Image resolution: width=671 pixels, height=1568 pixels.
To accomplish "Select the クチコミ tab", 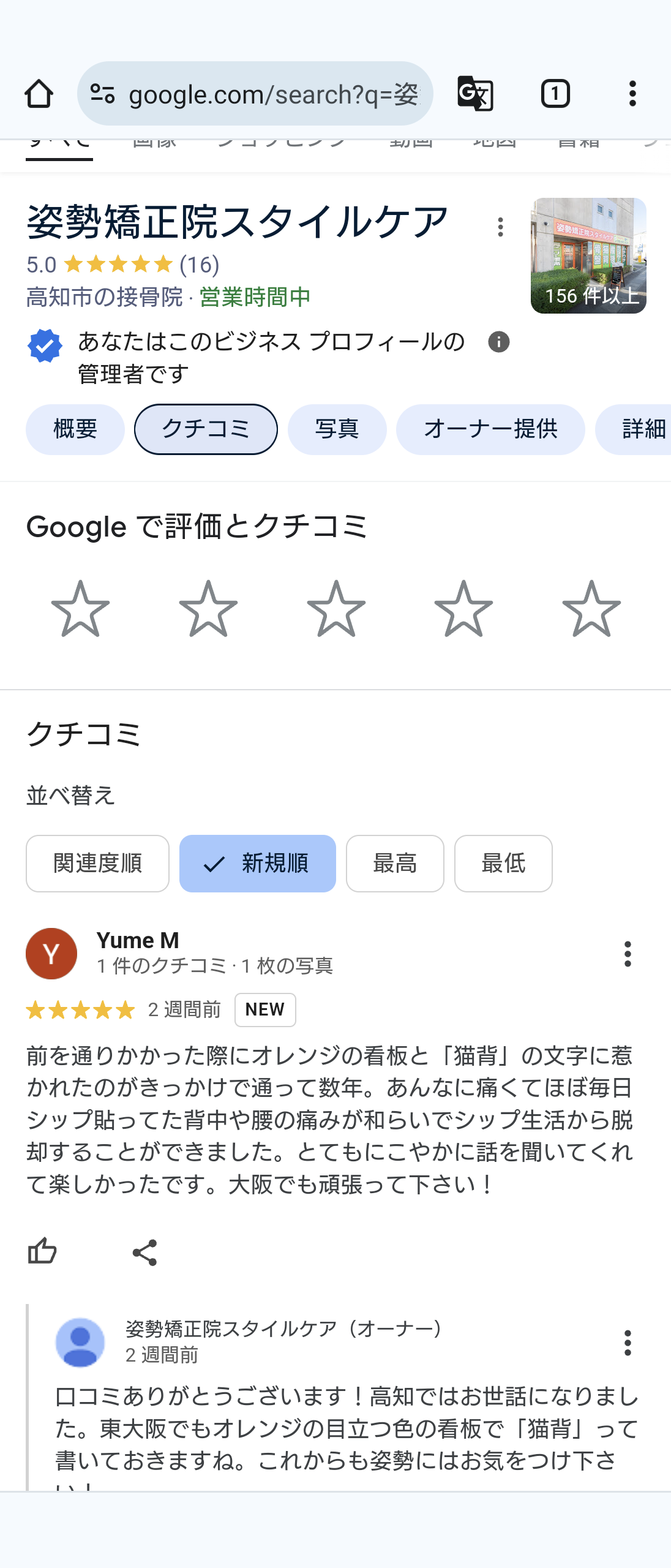I will (x=206, y=429).
